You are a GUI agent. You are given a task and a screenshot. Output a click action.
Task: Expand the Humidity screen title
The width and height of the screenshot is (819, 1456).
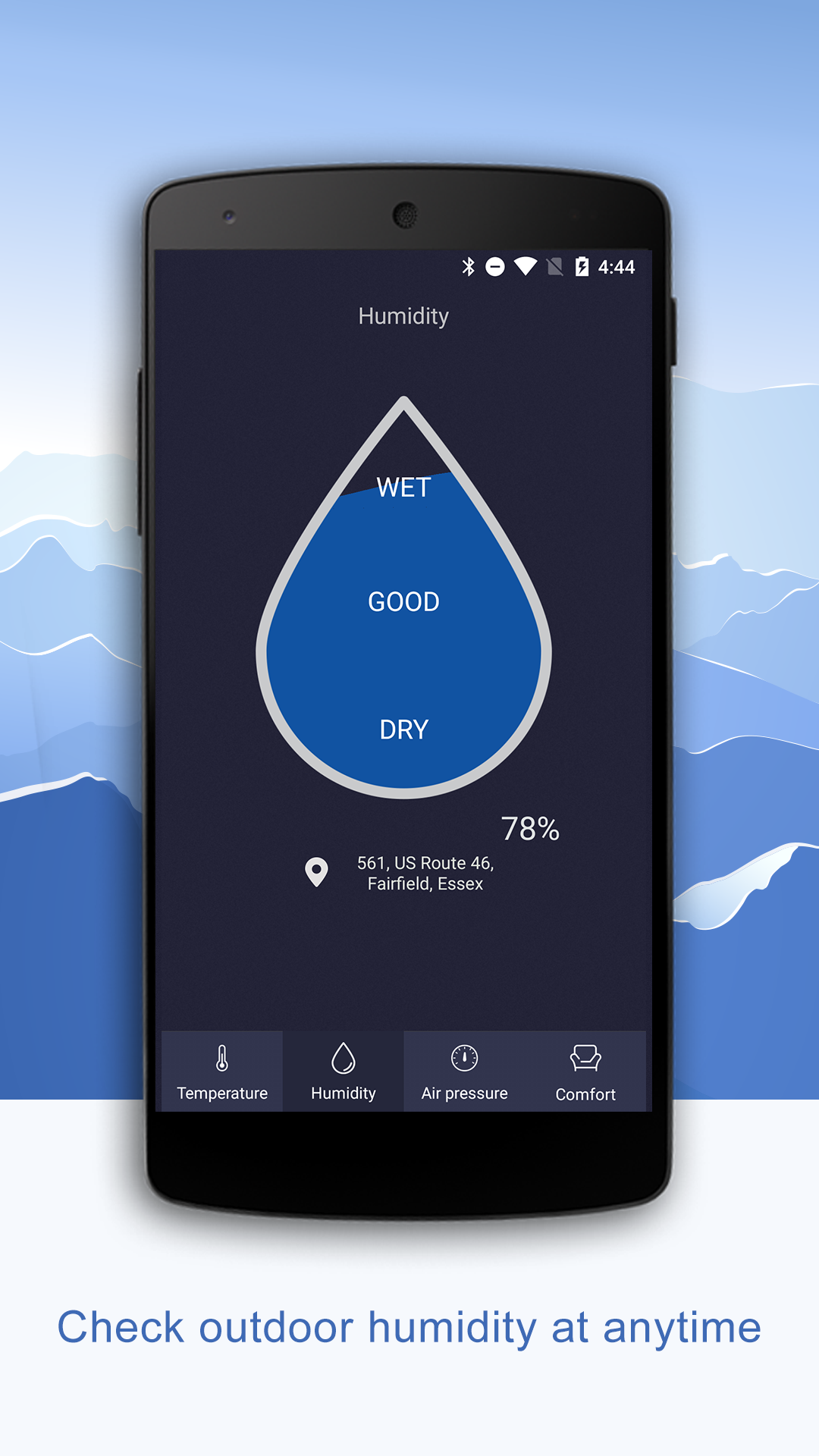404,315
